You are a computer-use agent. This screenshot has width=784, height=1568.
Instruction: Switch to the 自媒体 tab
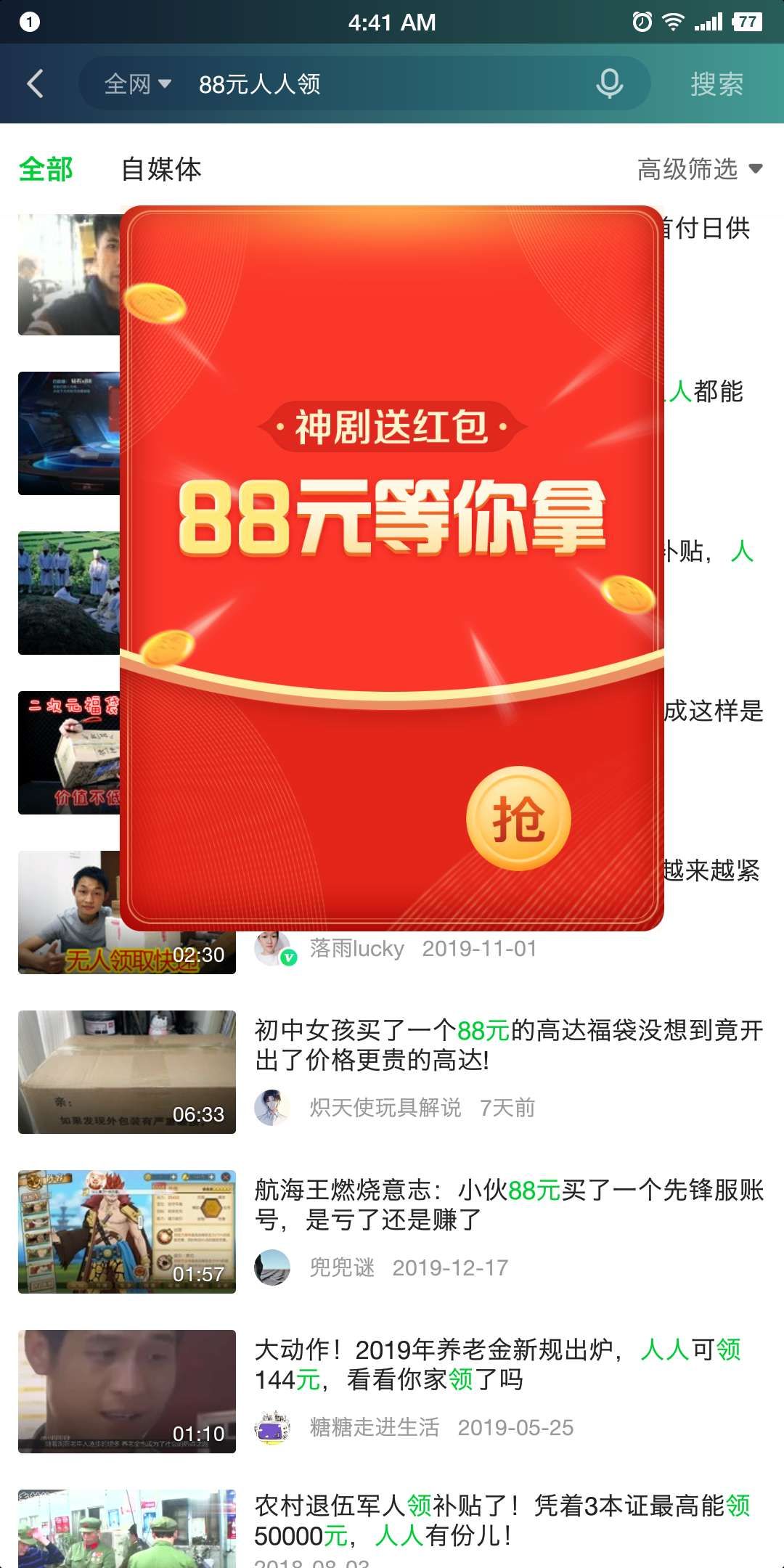(x=161, y=169)
